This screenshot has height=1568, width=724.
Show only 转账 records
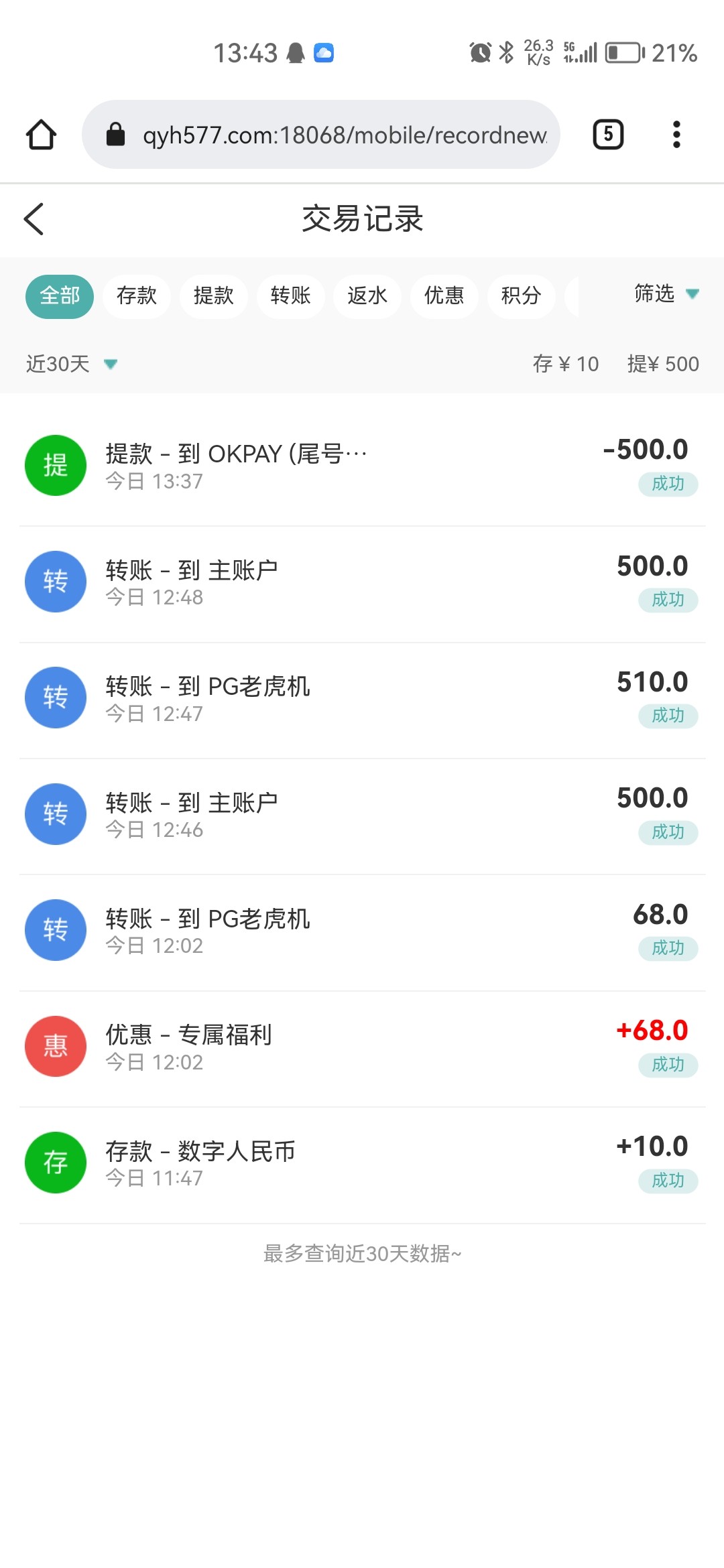[x=291, y=296]
